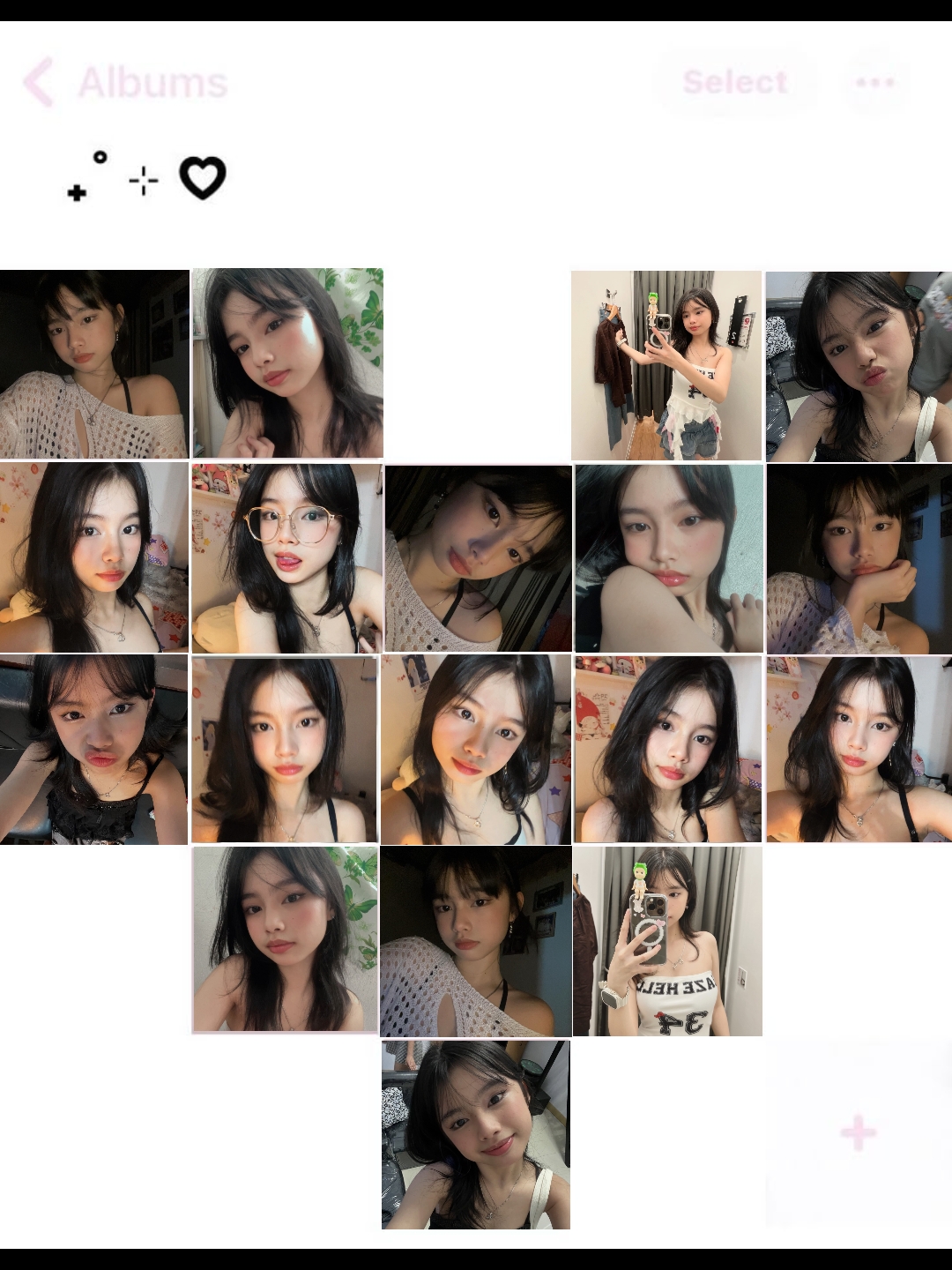This screenshot has width=952, height=1270.
Task: View the close-up mirror selfie with 34 top
Action: point(667,941)
